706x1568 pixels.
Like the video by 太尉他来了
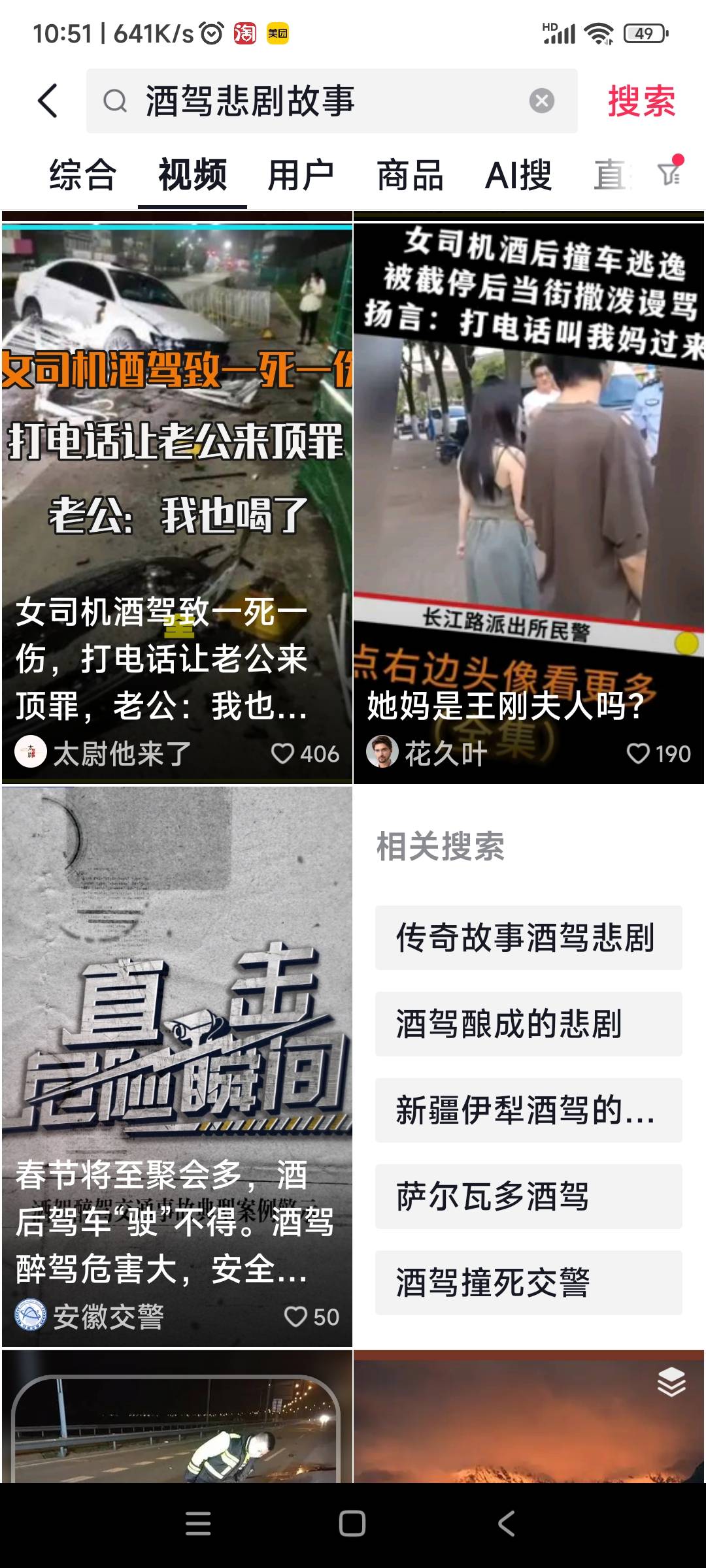click(282, 753)
